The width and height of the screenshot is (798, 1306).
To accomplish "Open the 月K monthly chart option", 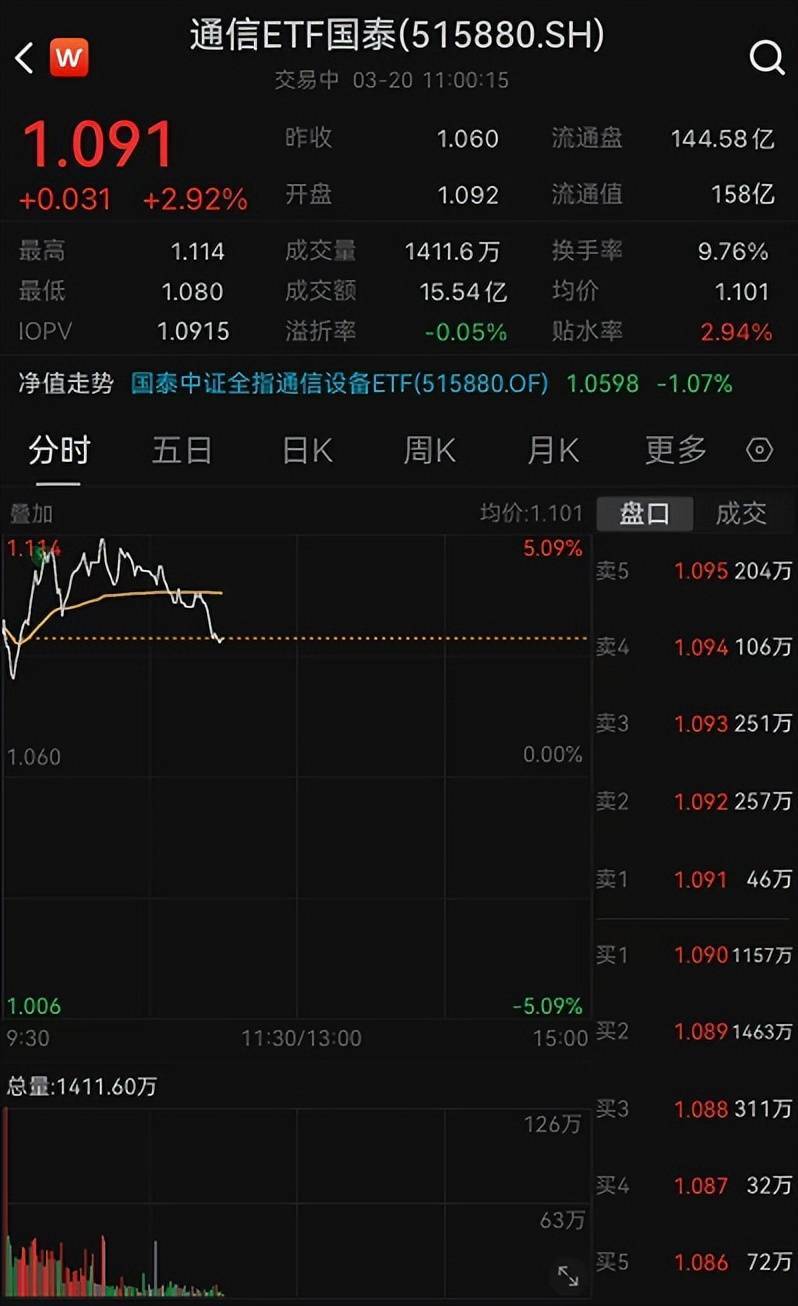I will [x=552, y=450].
